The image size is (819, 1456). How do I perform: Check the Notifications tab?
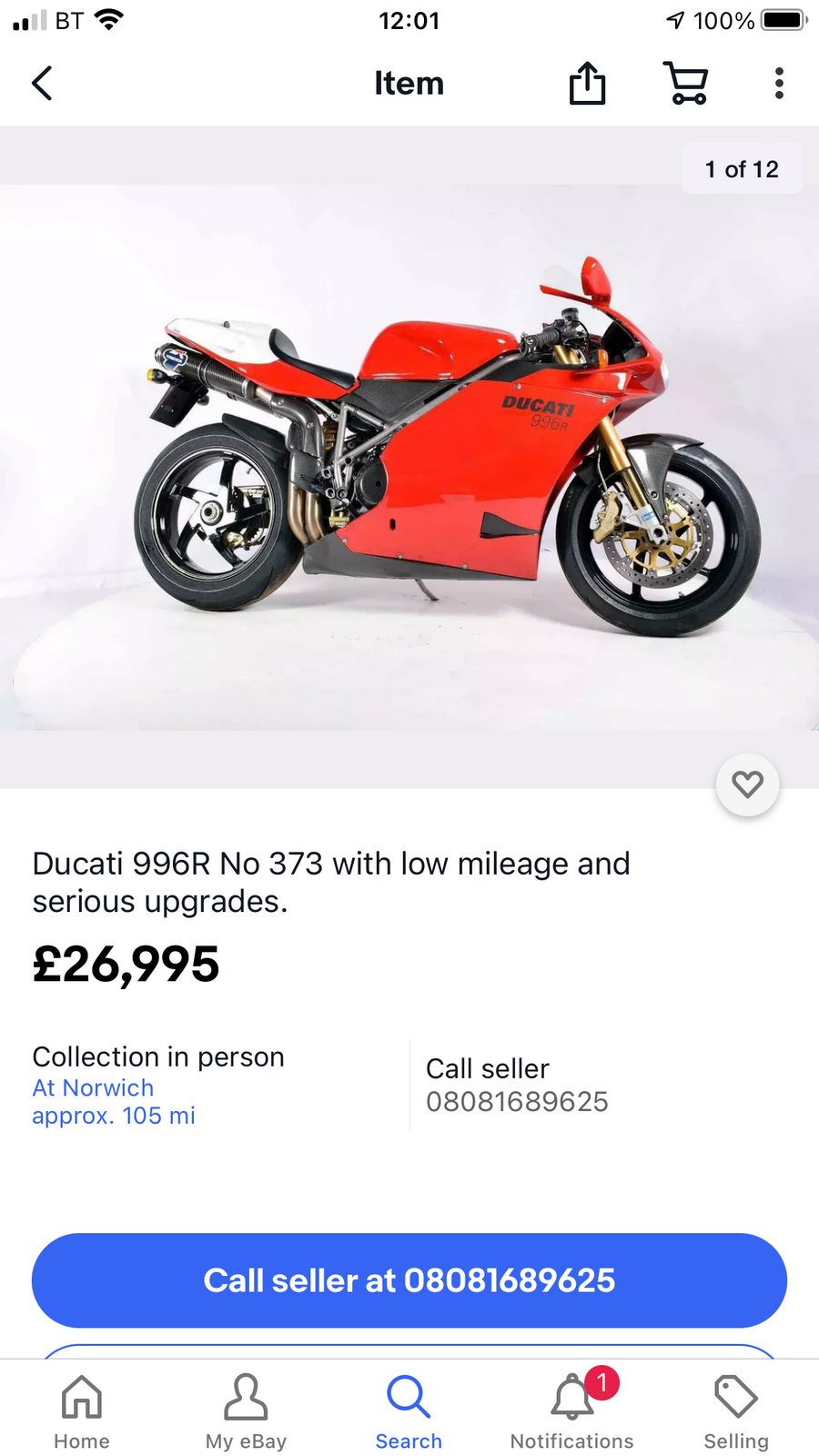click(x=572, y=1412)
